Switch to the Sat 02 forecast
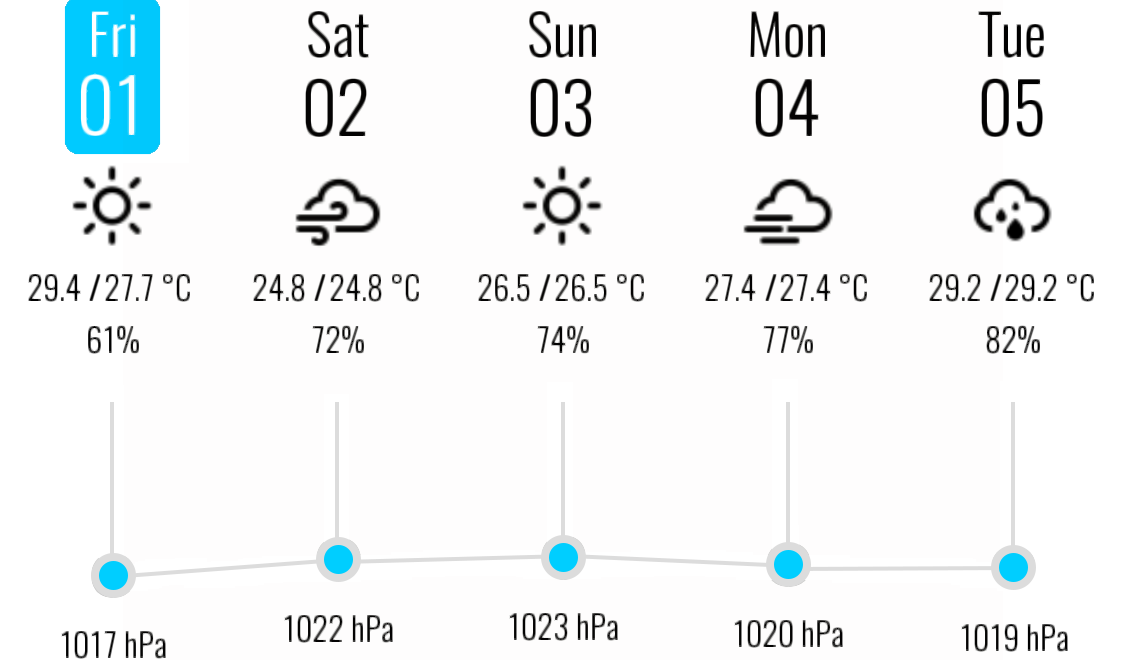1126x660 pixels. (337, 76)
